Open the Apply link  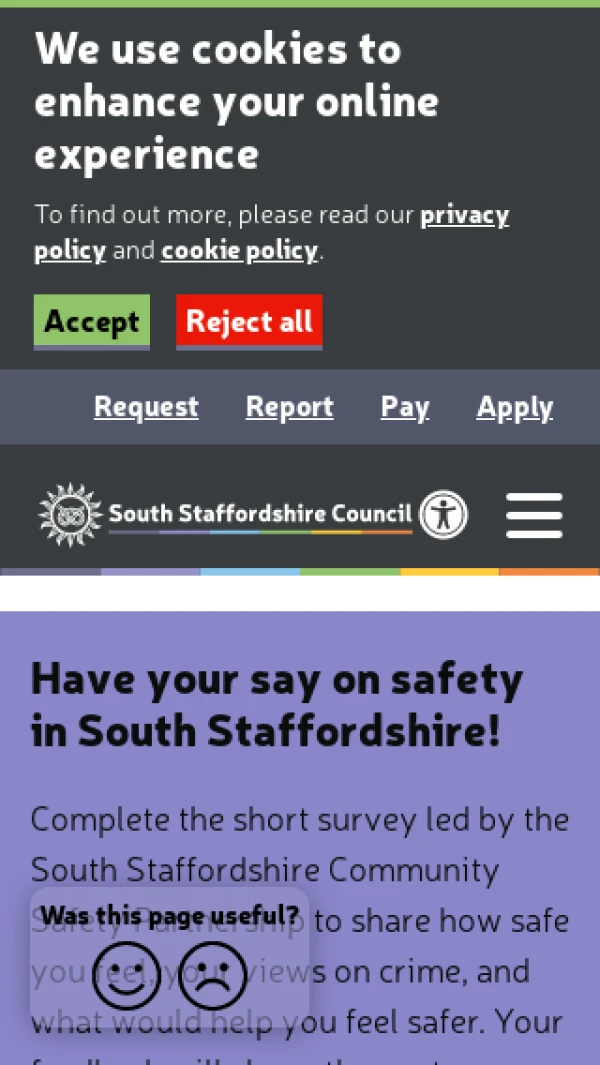[x=514, y=407]
